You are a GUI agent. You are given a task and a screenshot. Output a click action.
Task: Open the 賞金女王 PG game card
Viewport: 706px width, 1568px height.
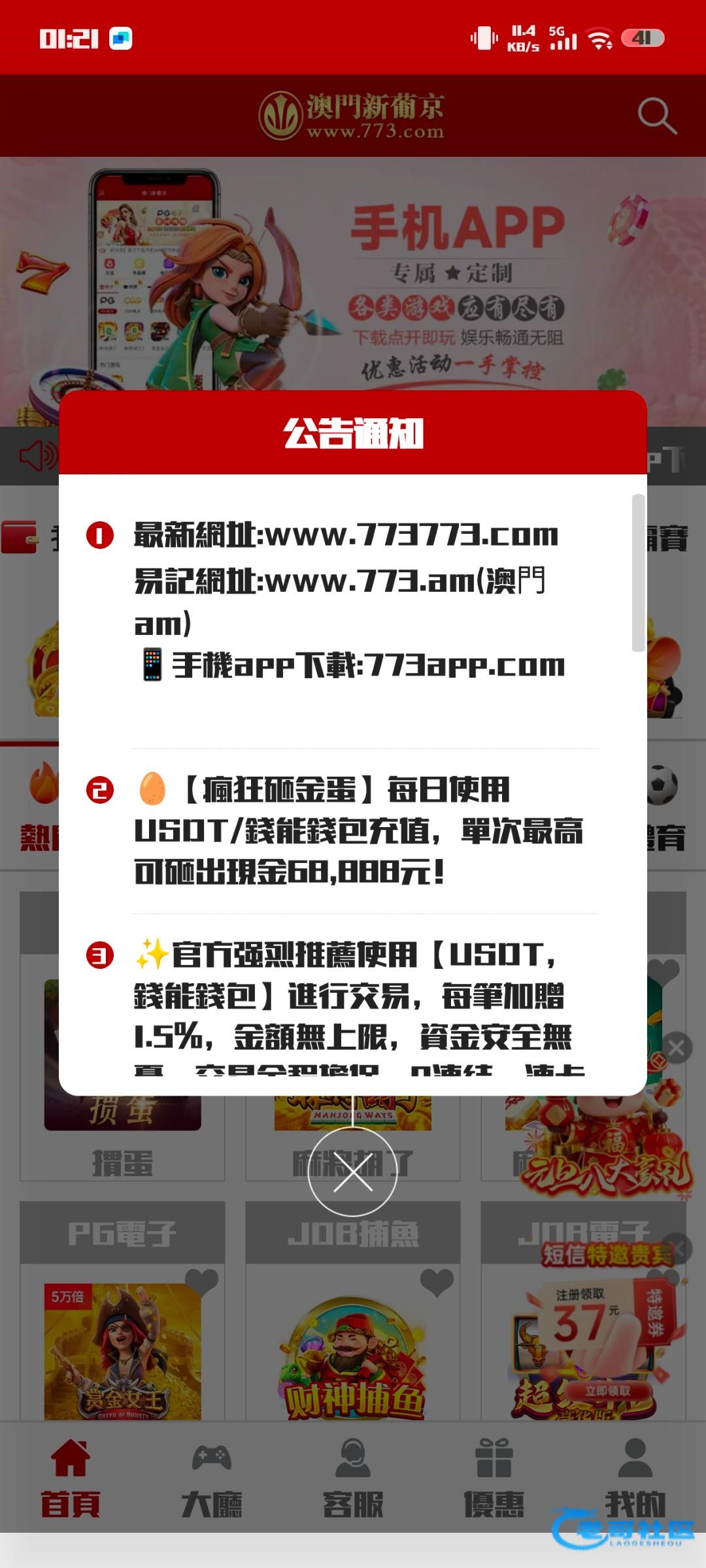(122, 1352)
